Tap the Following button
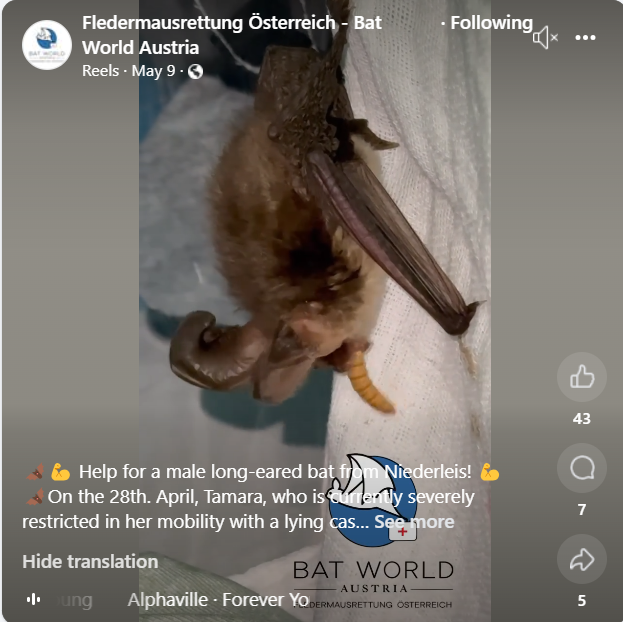The image size is (623, 622). tap(491, 22)
